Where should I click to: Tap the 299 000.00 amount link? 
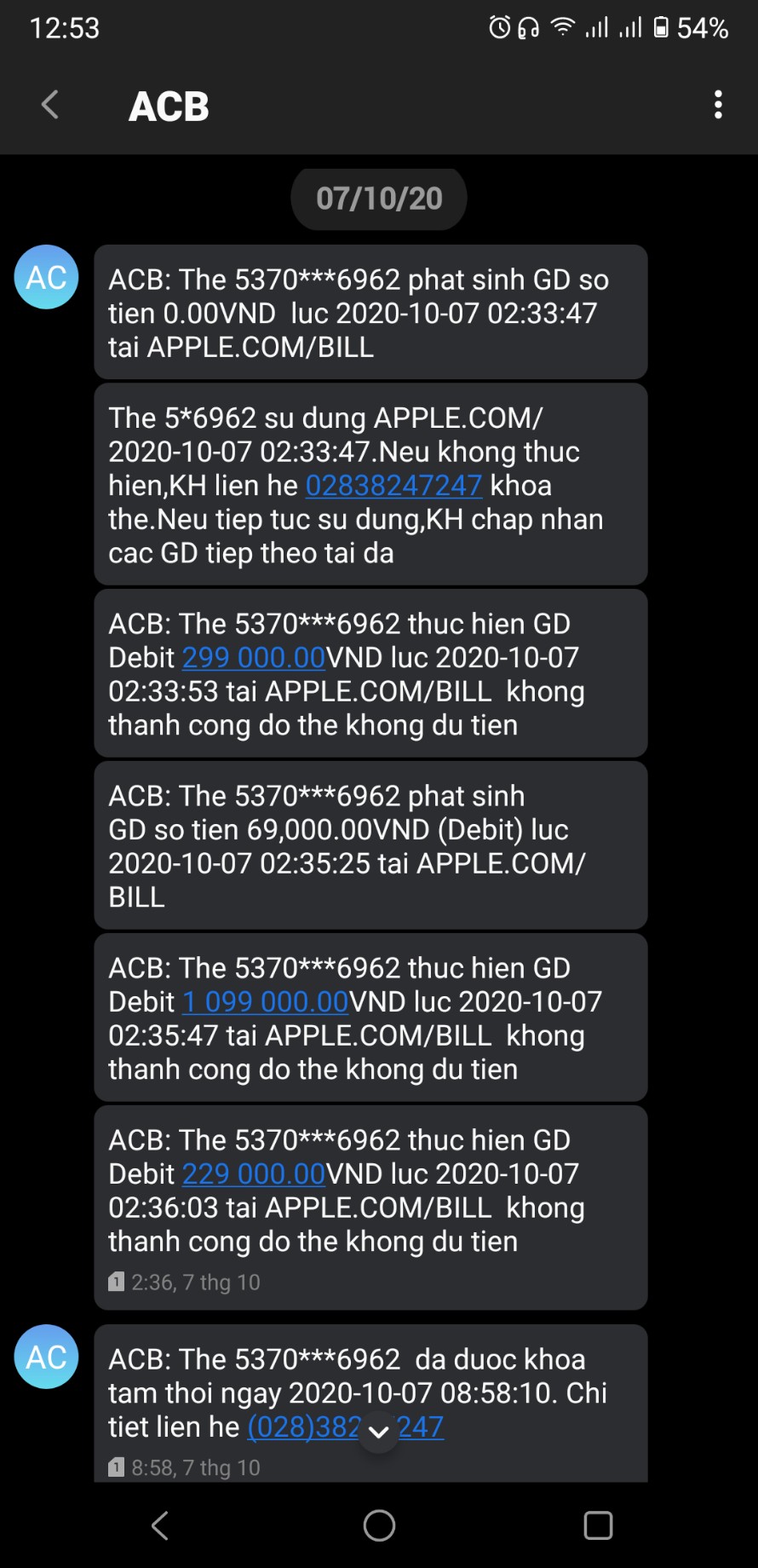(x=254, y=658)
